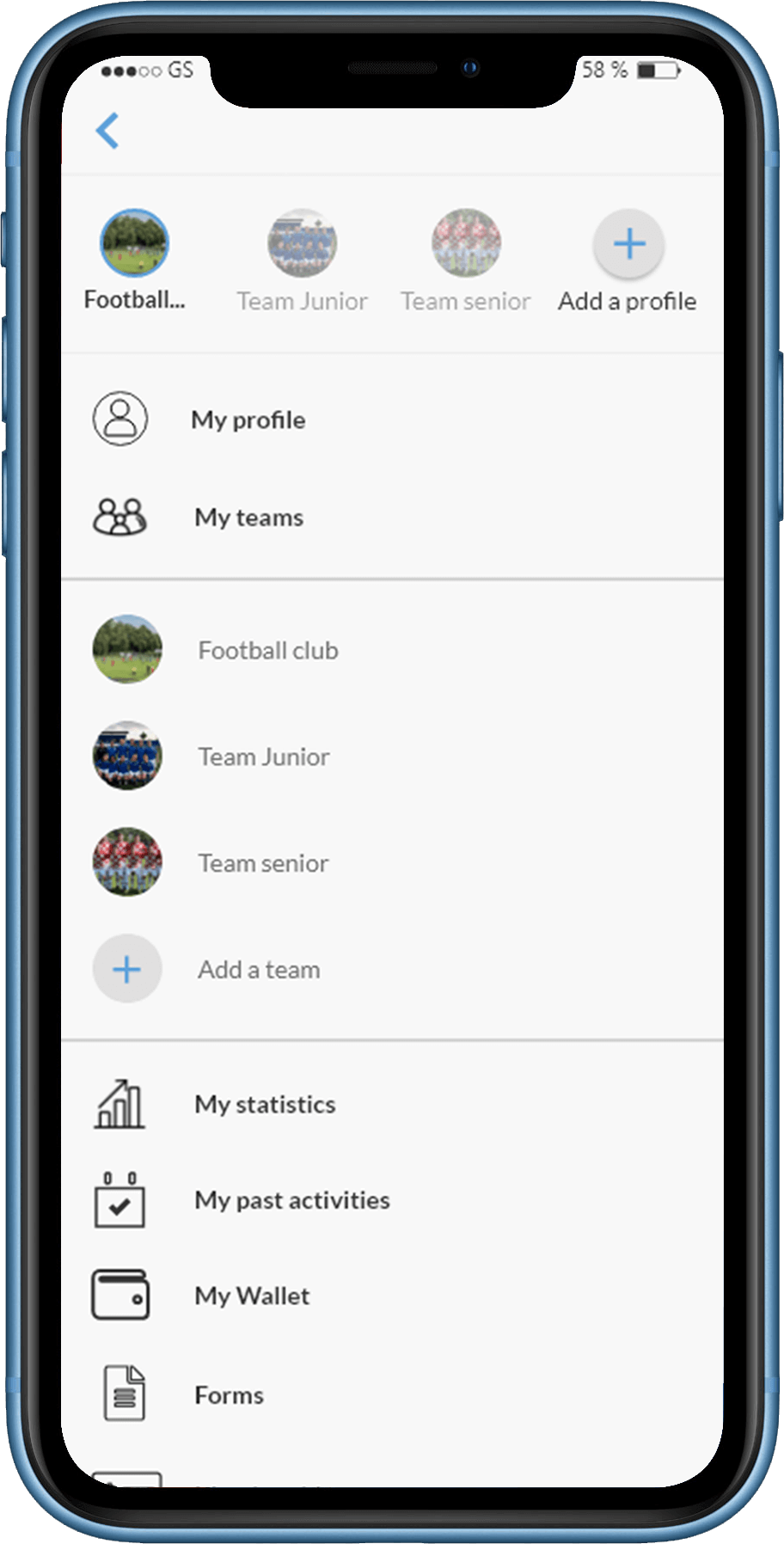This screenshot has height=1544, width=784.
Task: View My statistics
Action: point(265,1105)
